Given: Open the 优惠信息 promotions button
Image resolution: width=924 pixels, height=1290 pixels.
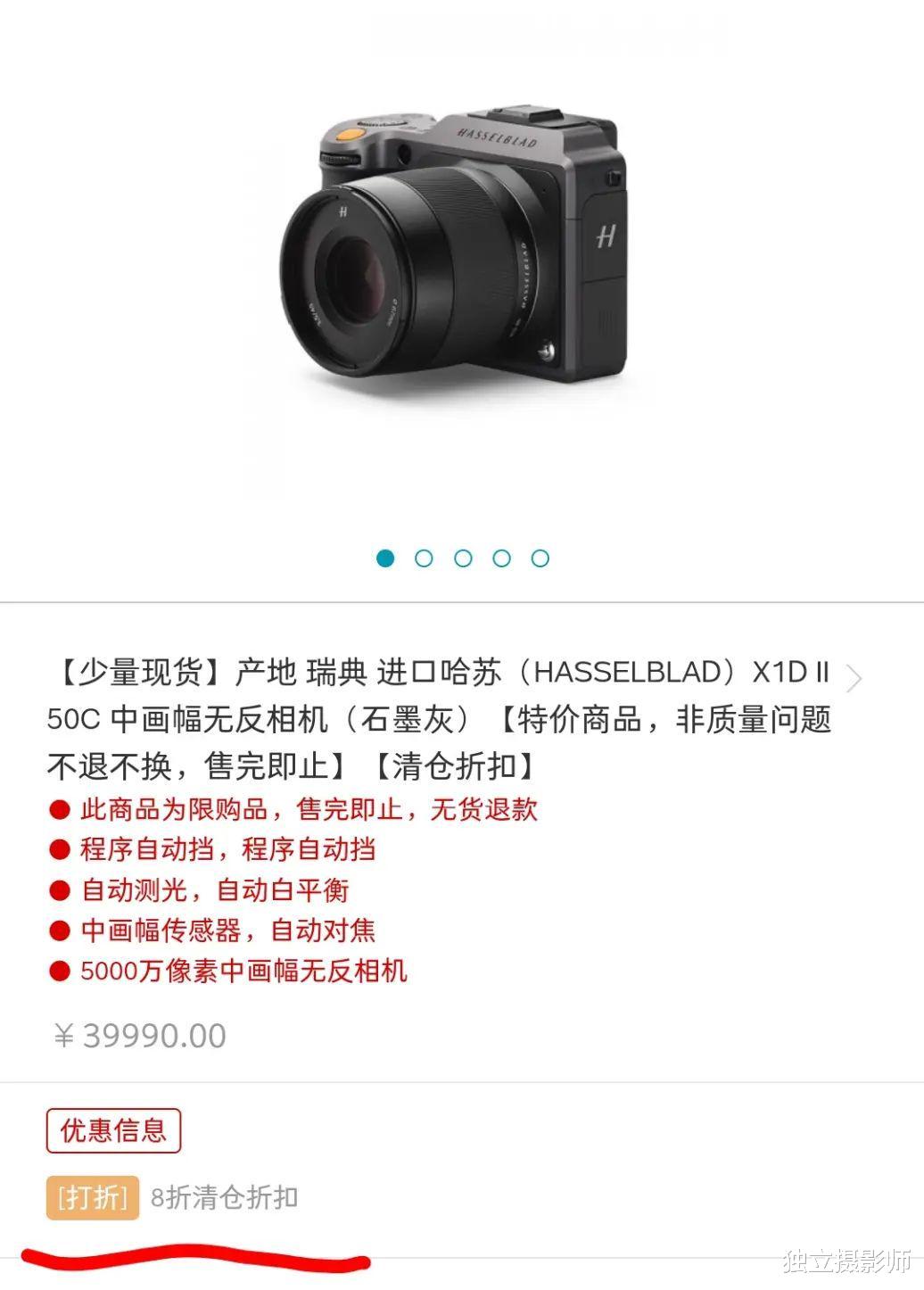Looking at the screenshot, I should [113, 1130].
